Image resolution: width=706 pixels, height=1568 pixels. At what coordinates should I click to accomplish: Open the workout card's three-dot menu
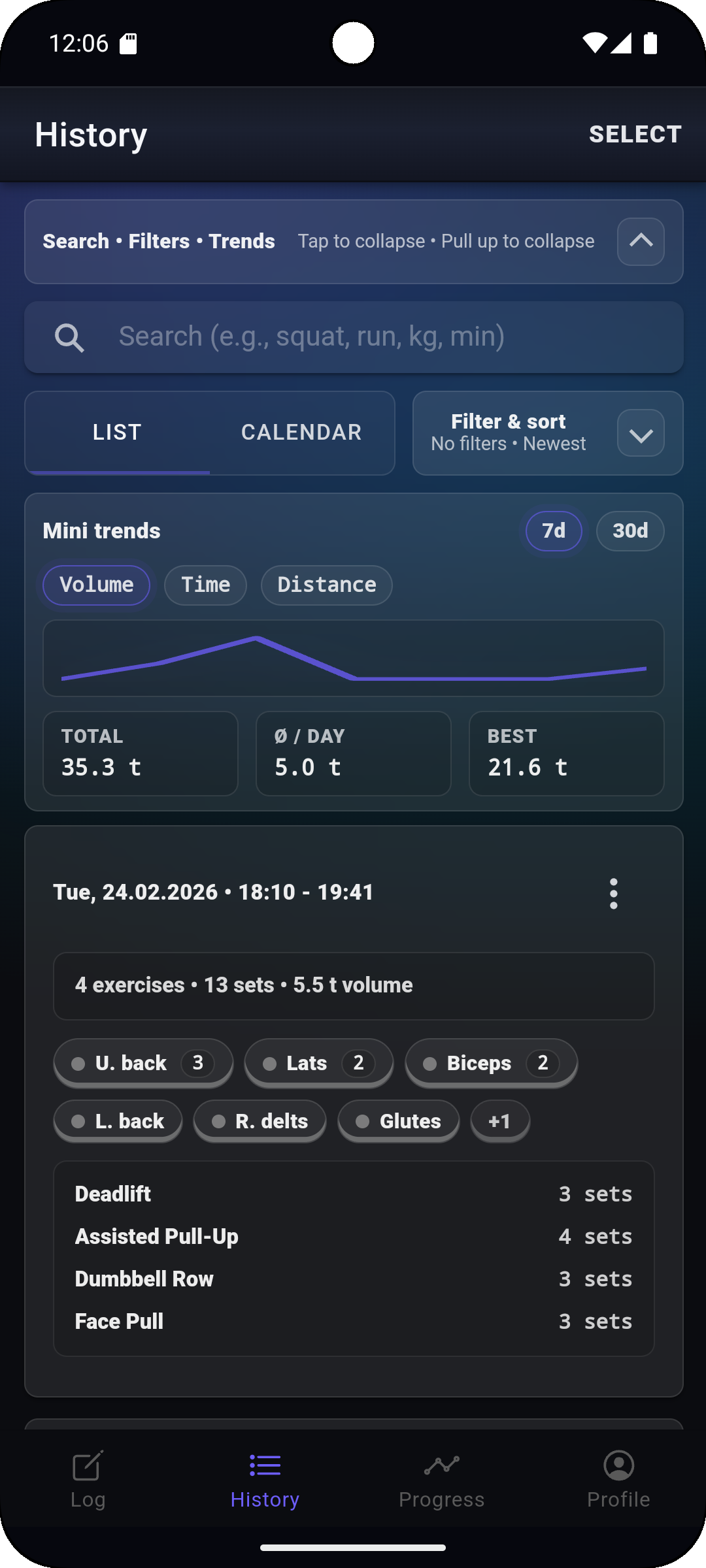click(x=613, y=892)
